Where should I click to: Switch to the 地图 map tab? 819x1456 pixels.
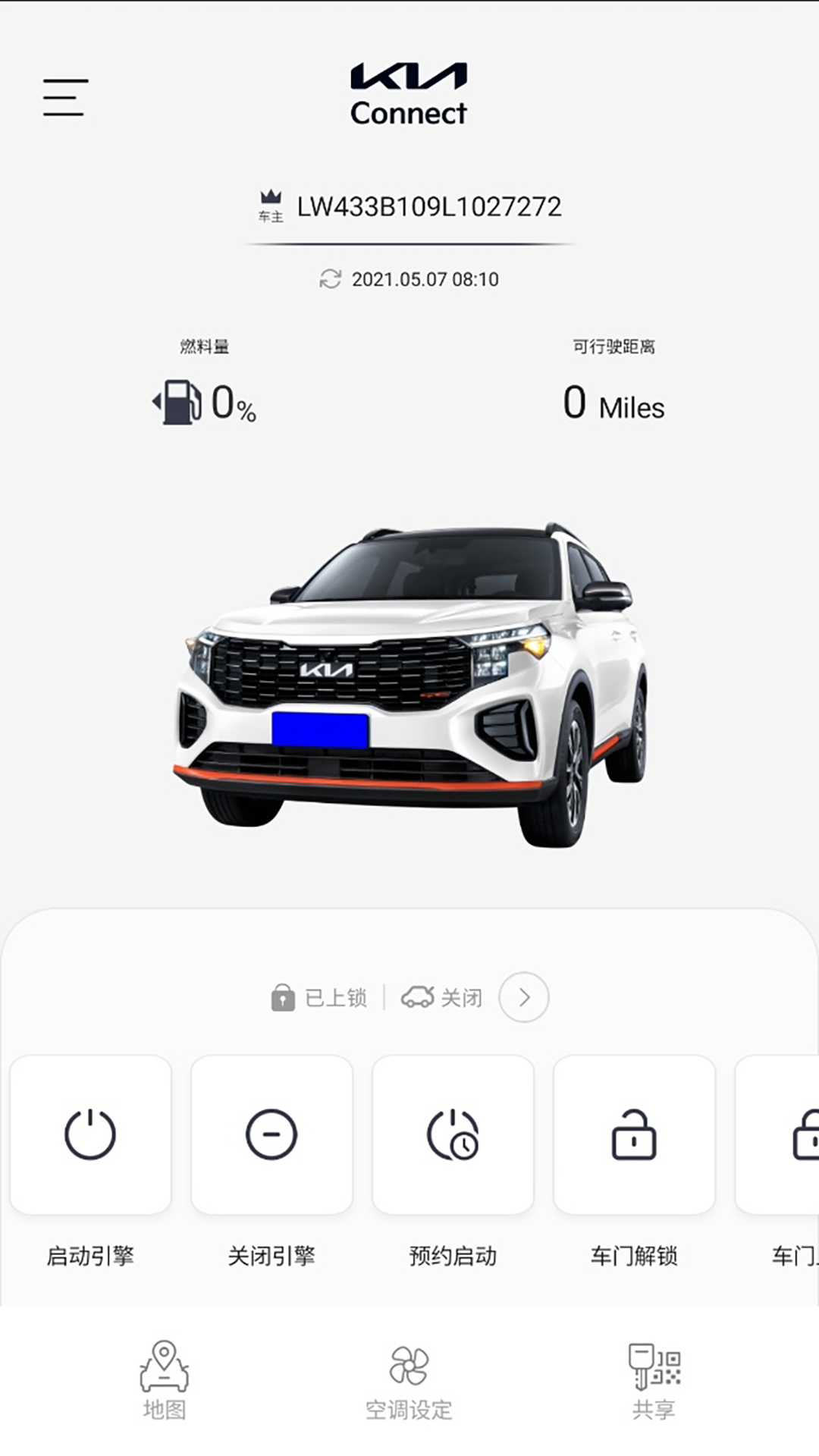coord(165,1380)
